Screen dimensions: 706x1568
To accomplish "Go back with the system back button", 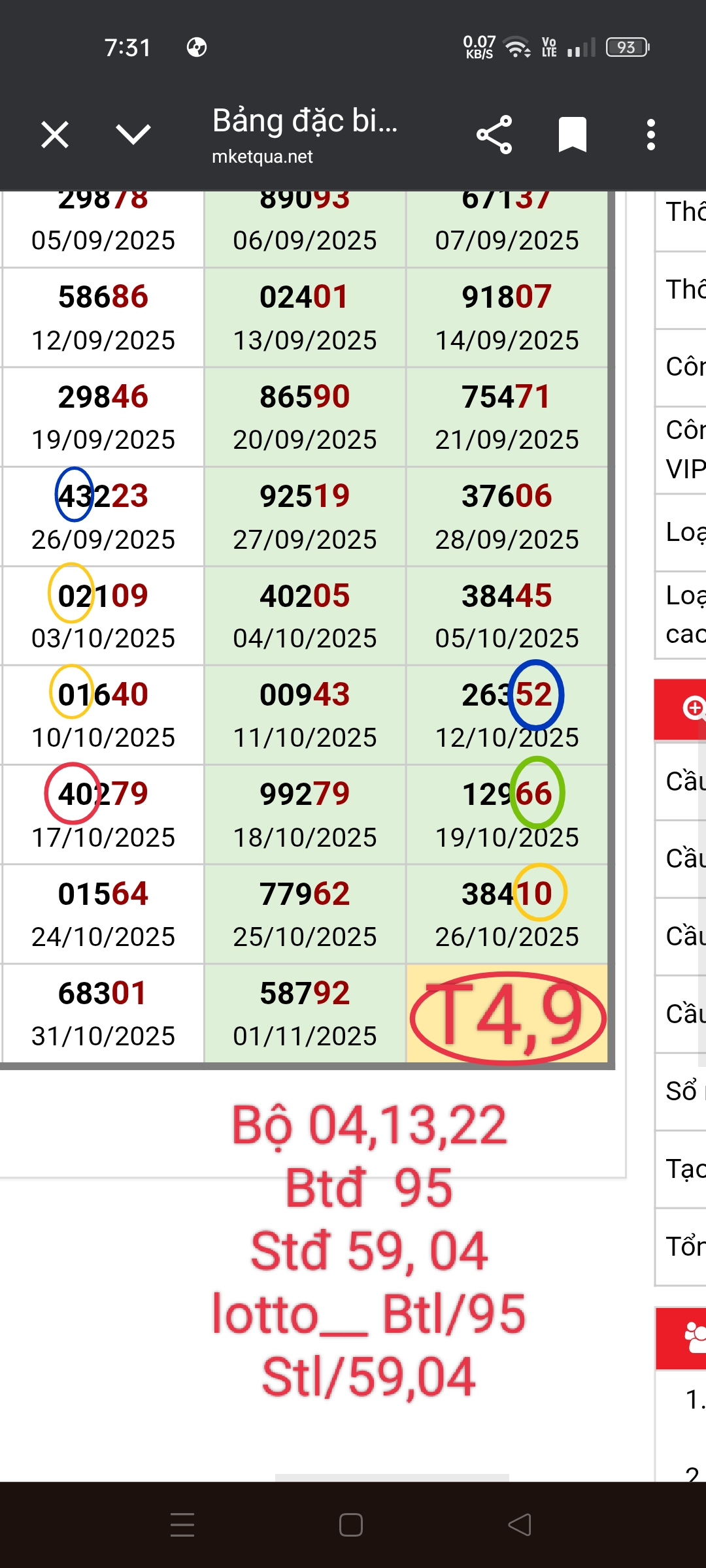I will [520, 1525].
